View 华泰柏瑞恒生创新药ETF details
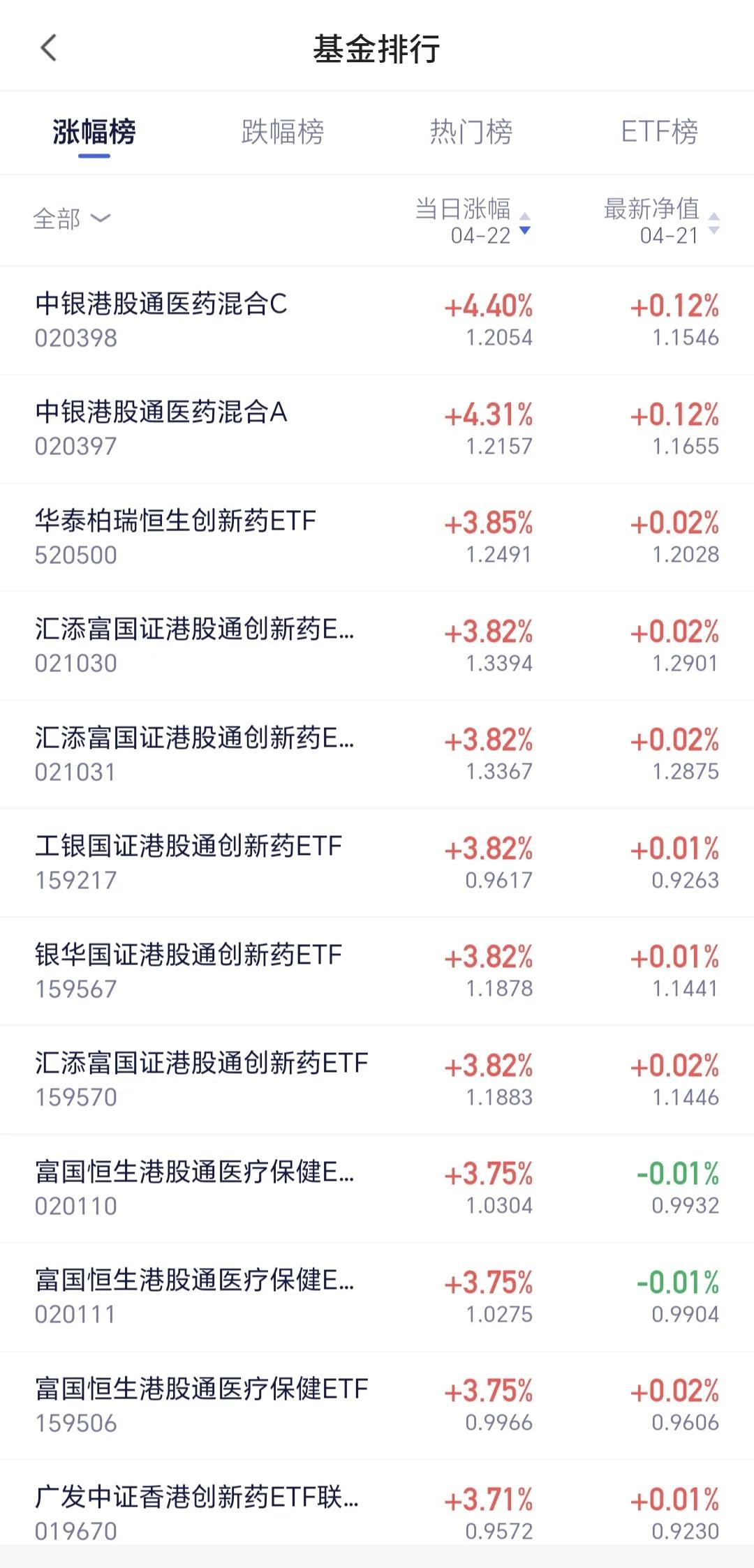Image resolution: width=754 pixels, height=1568 pixels. 176,537
